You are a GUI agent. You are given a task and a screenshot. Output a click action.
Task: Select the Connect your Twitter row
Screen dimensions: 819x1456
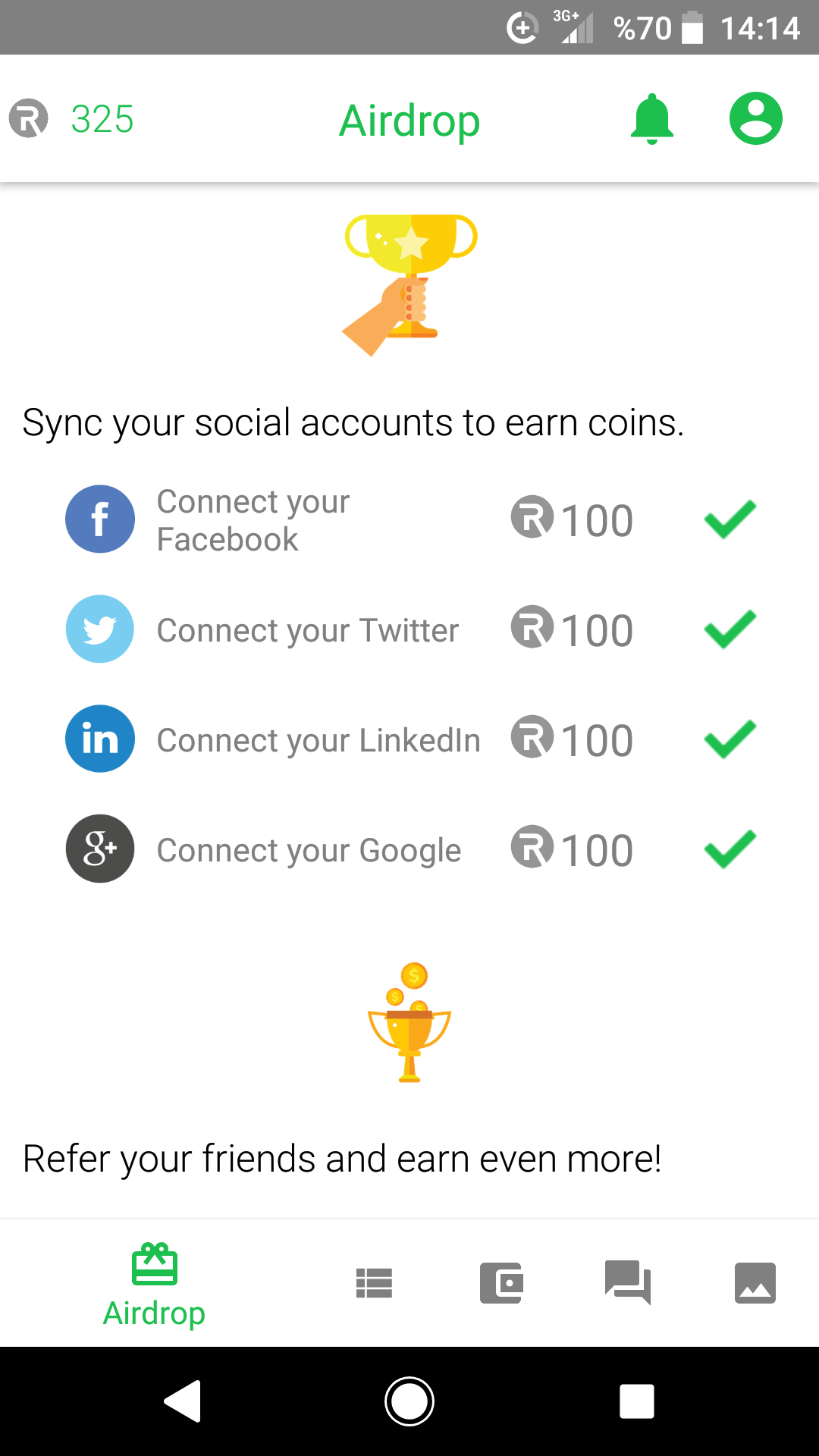(409, 629)
